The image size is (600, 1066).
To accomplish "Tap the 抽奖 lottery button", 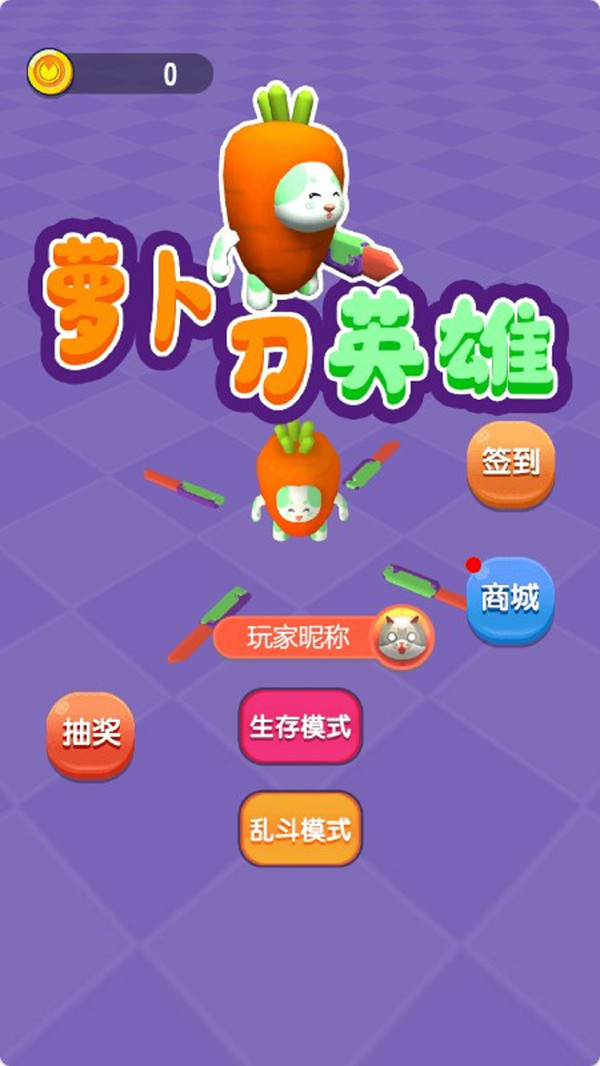I will tap(91, 734).
